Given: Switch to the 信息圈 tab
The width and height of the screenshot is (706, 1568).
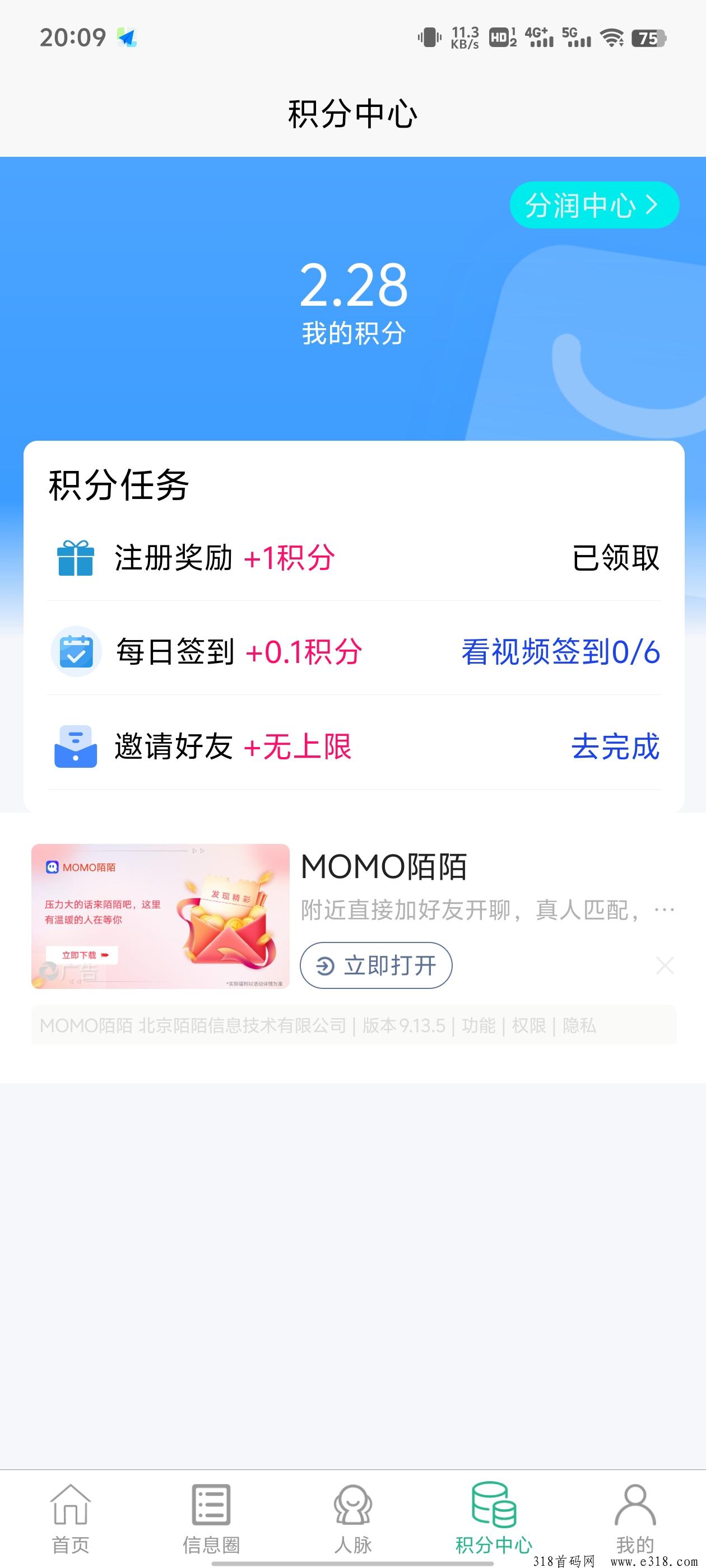Looking at the screenshot, I should pyautogui.click(x=211, y=1518).
